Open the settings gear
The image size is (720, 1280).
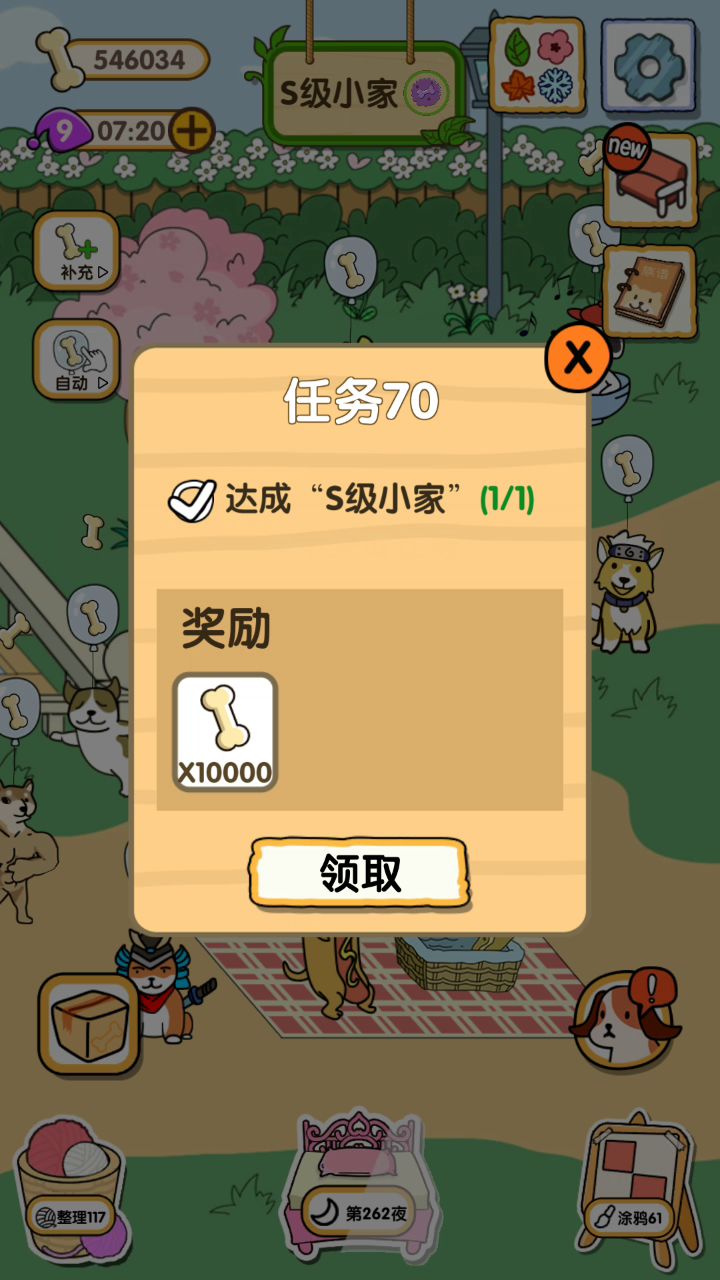click(648, 66)
